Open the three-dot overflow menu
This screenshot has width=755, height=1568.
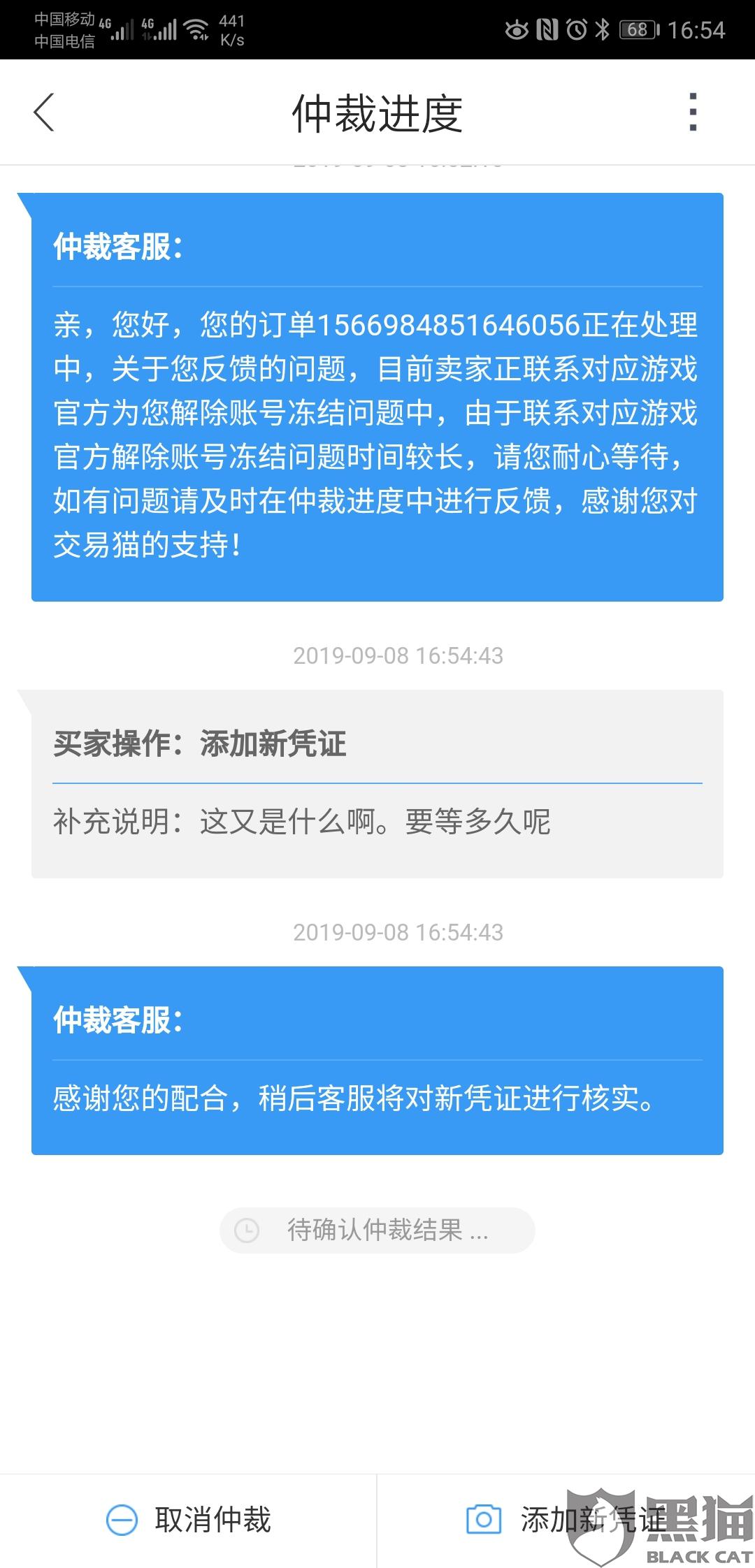pos(693,112)
